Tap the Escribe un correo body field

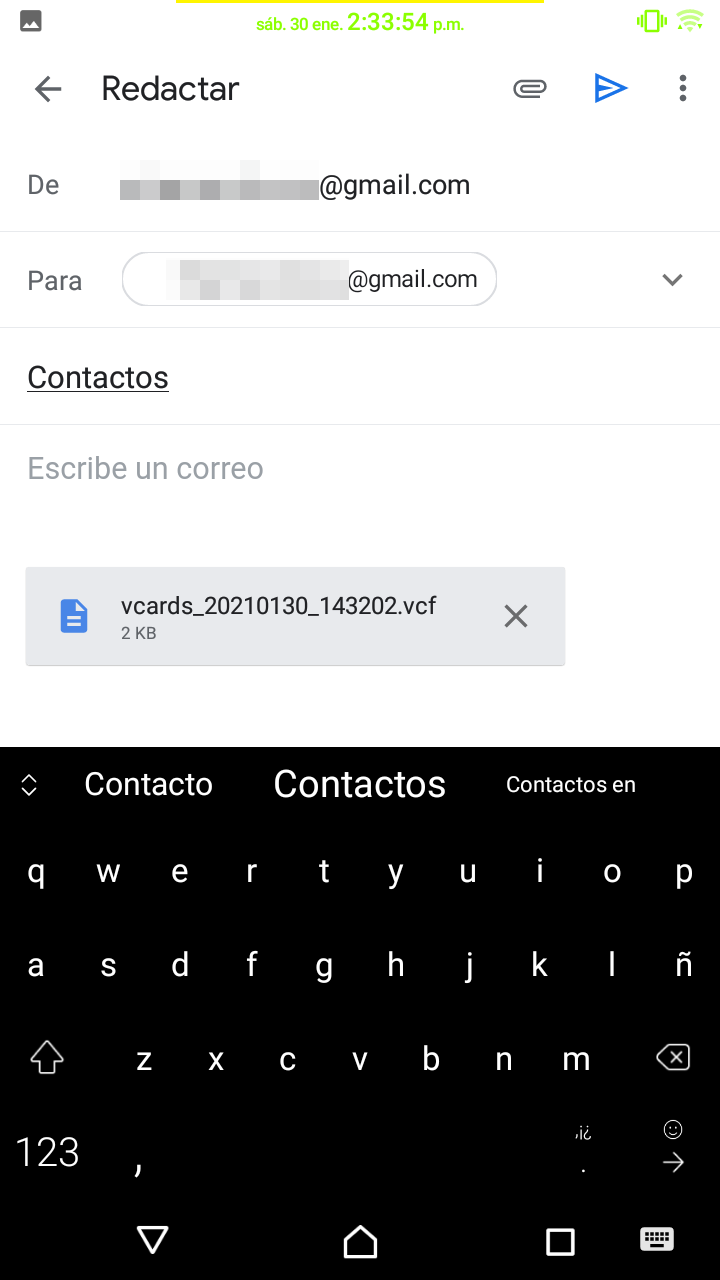click(146, 468)
